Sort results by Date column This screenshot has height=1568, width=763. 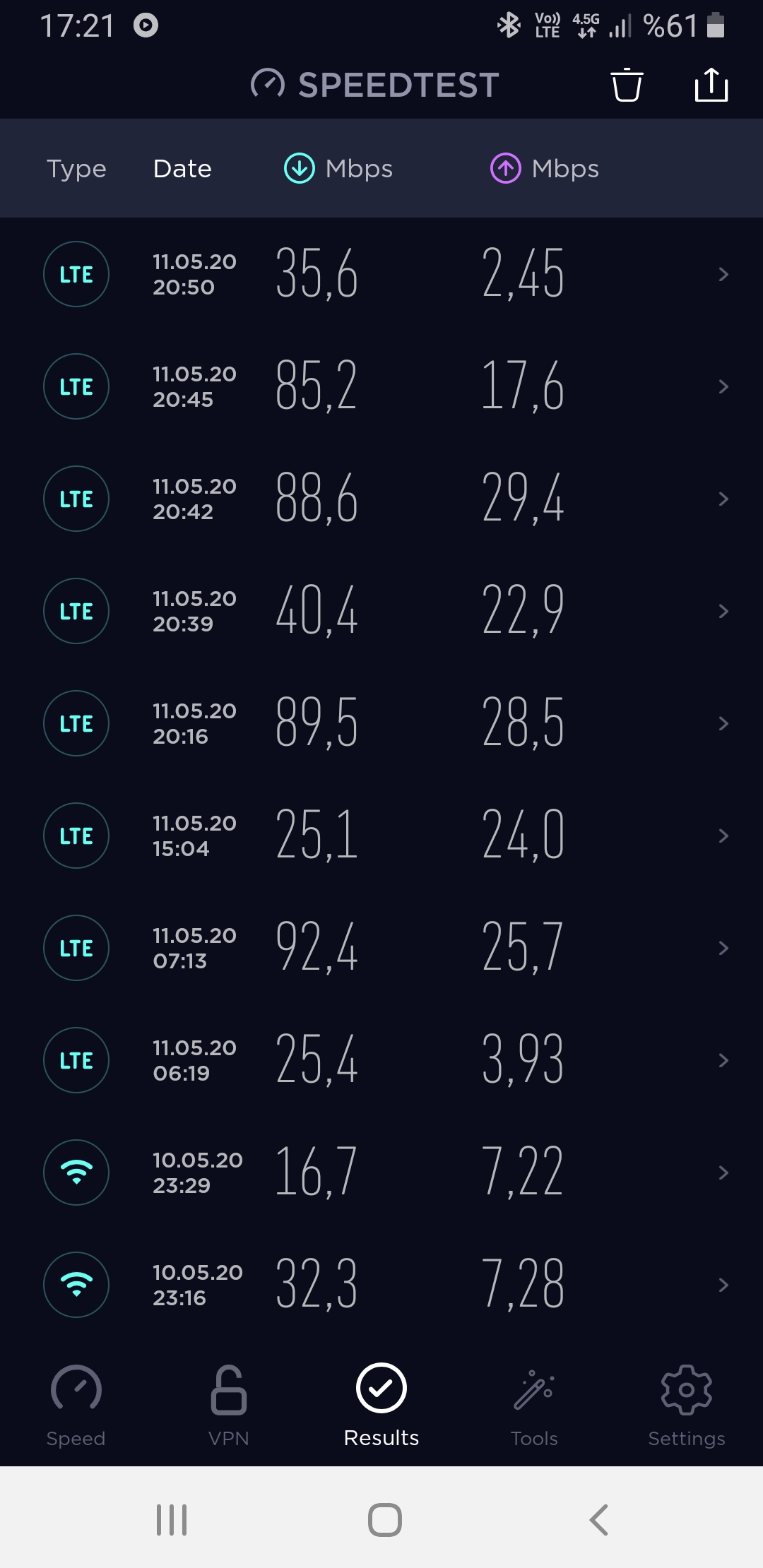182,169
